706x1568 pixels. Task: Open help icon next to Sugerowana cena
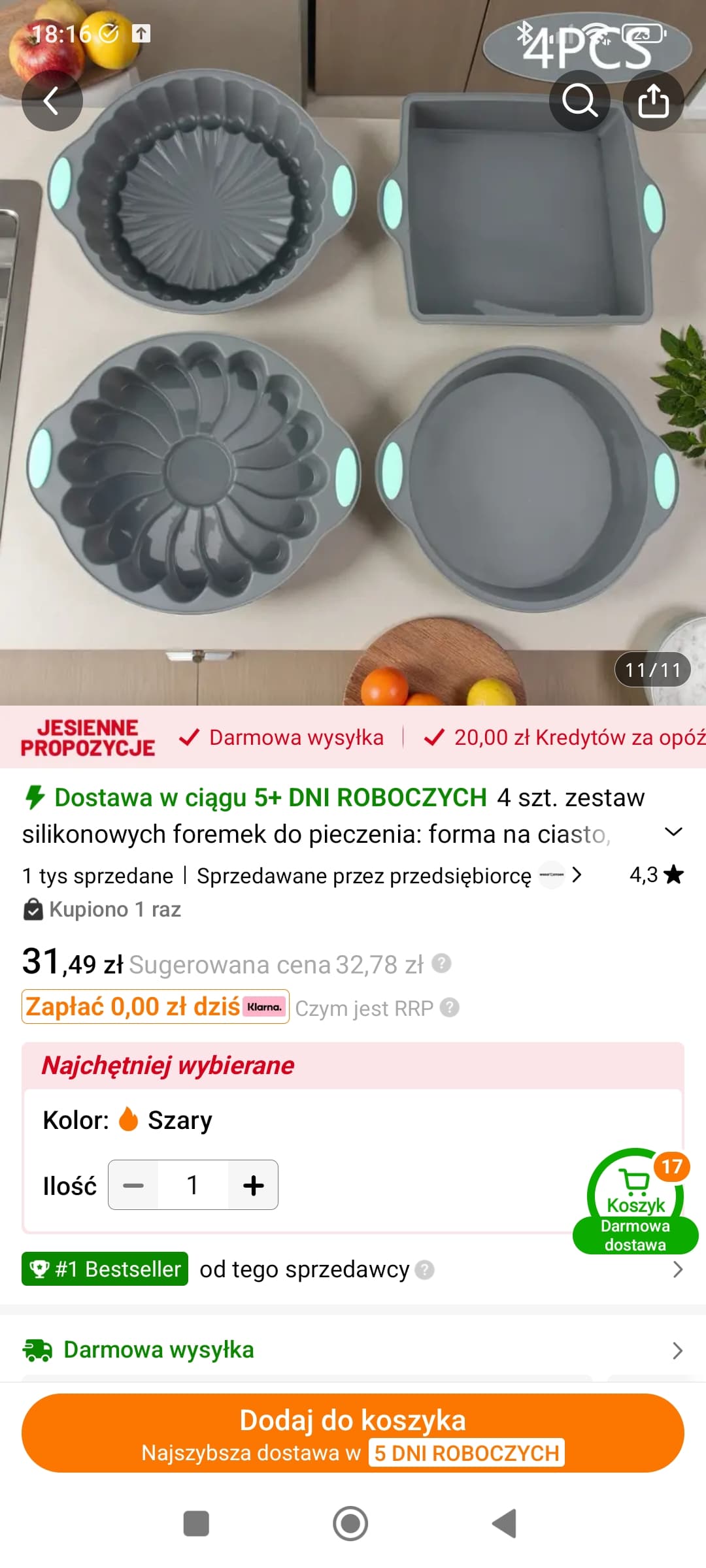(x=442, y=964)
